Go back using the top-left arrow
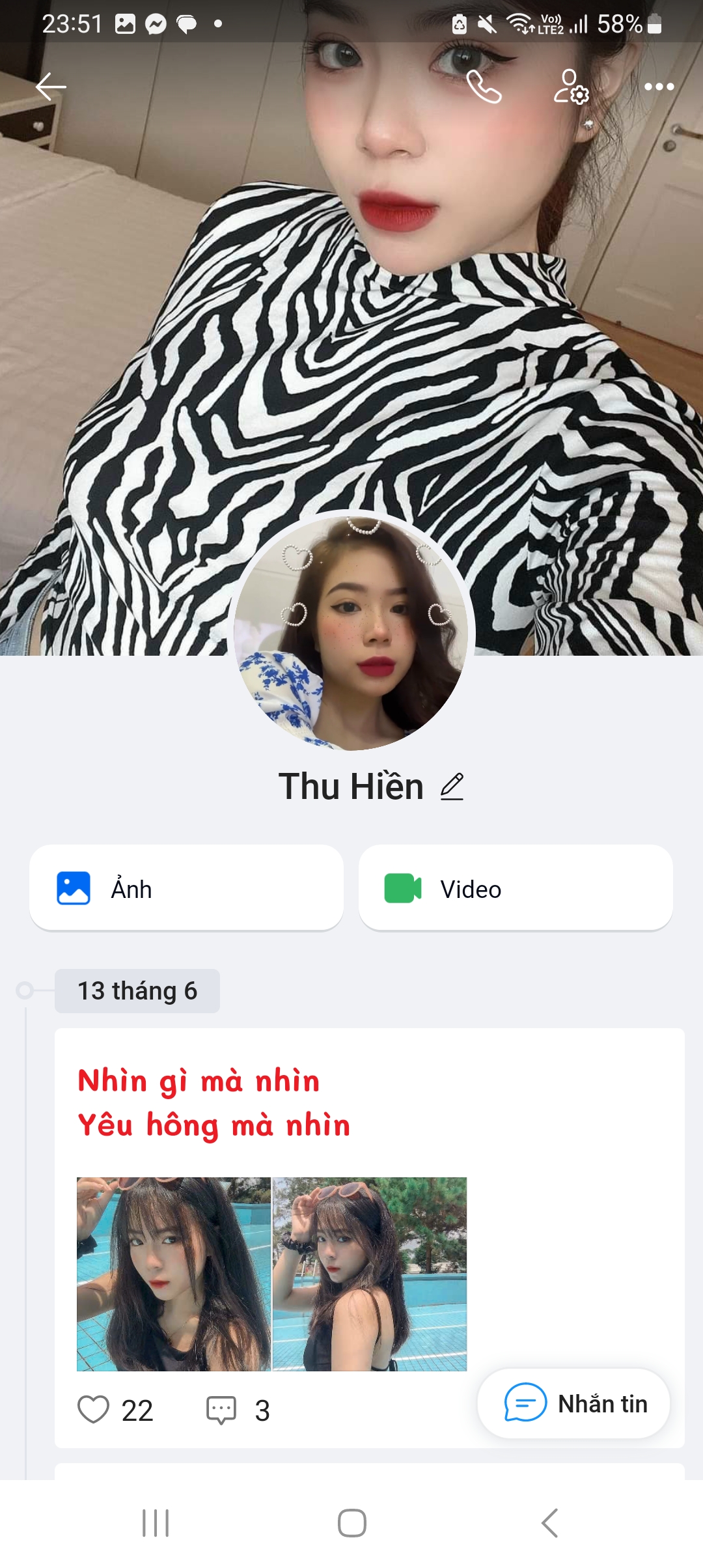This screenshot has height=1568, width=703. [x=51, y=87]
